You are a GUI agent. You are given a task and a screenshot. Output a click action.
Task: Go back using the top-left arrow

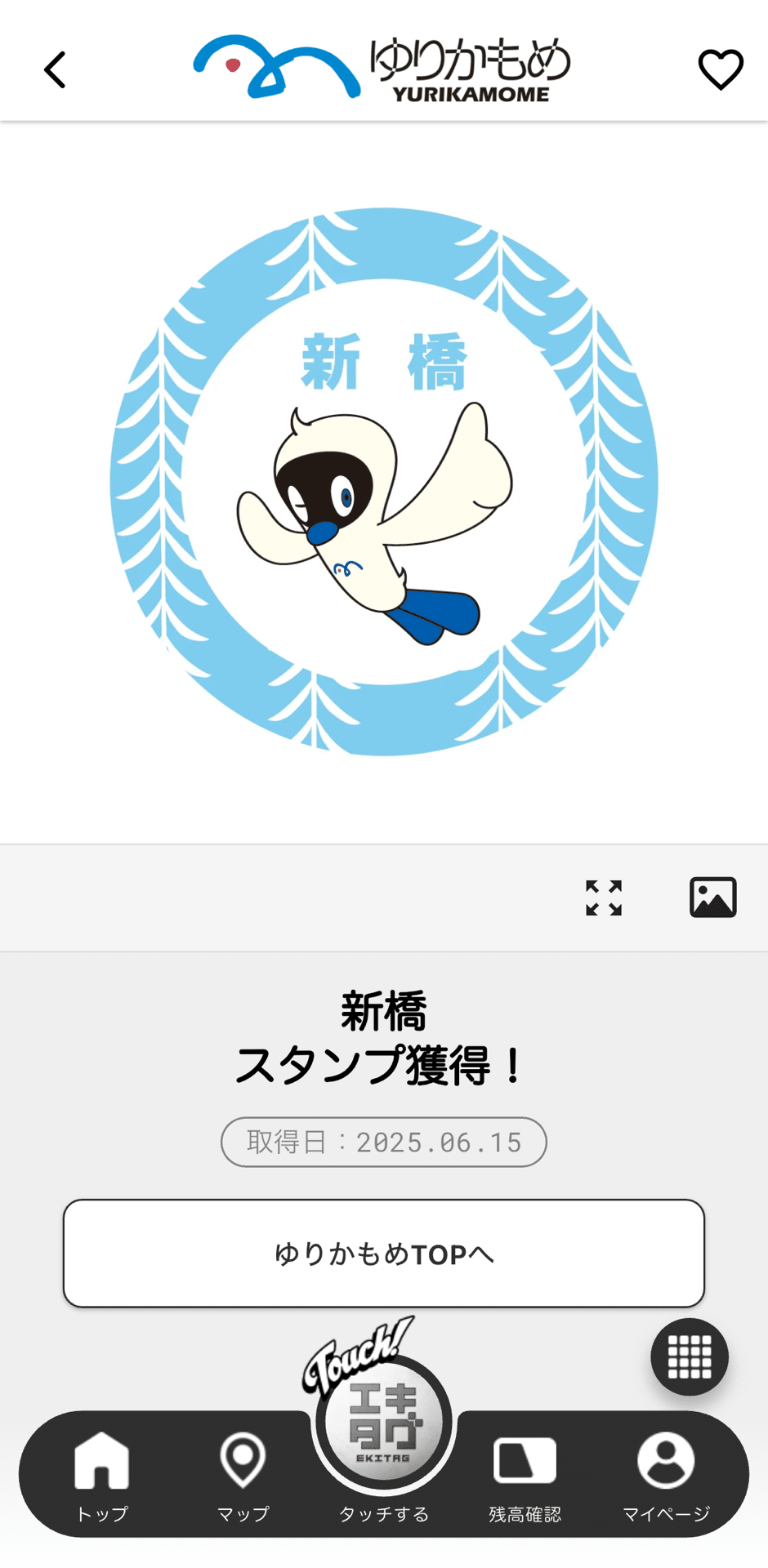56,69
